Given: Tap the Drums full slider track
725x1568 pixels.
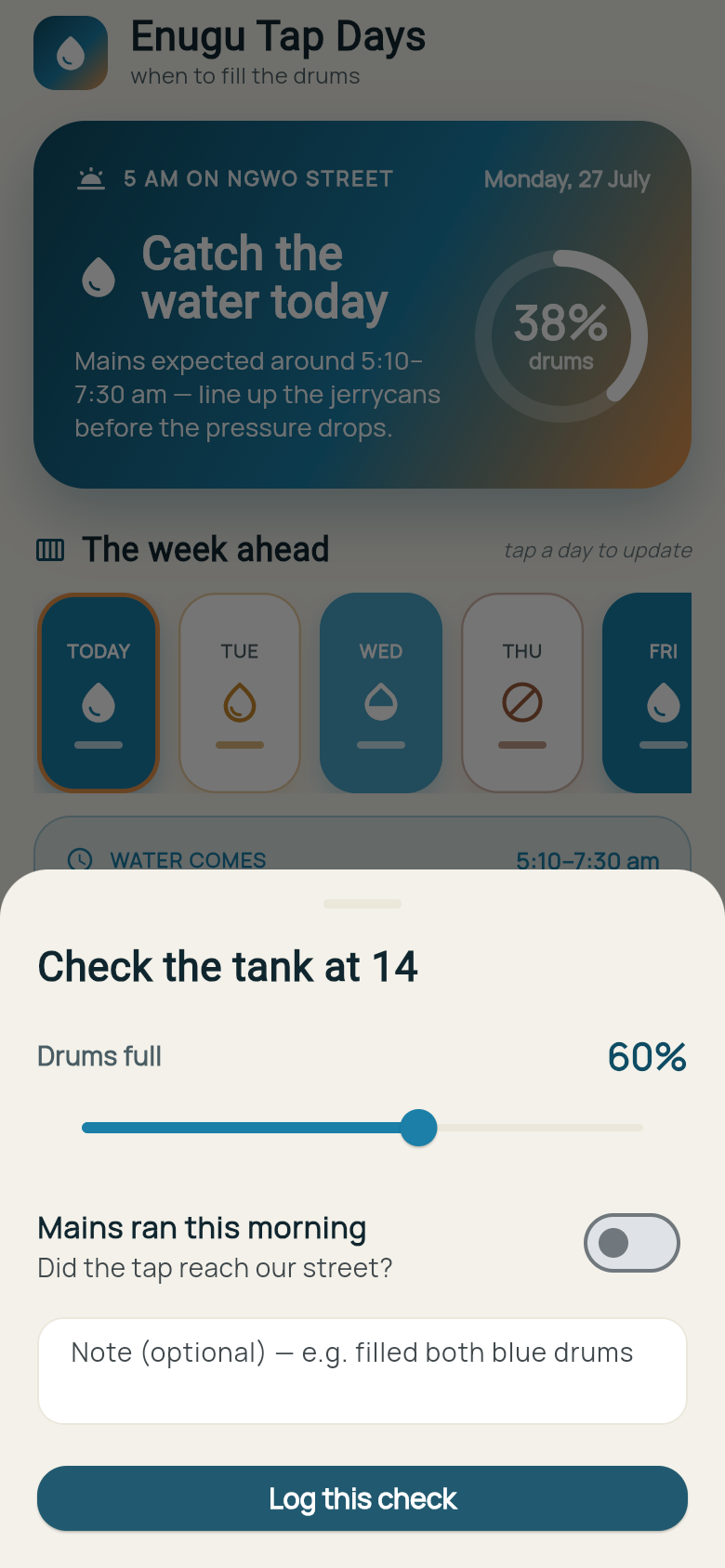Looking at the screenshot, I should 362,1128.
